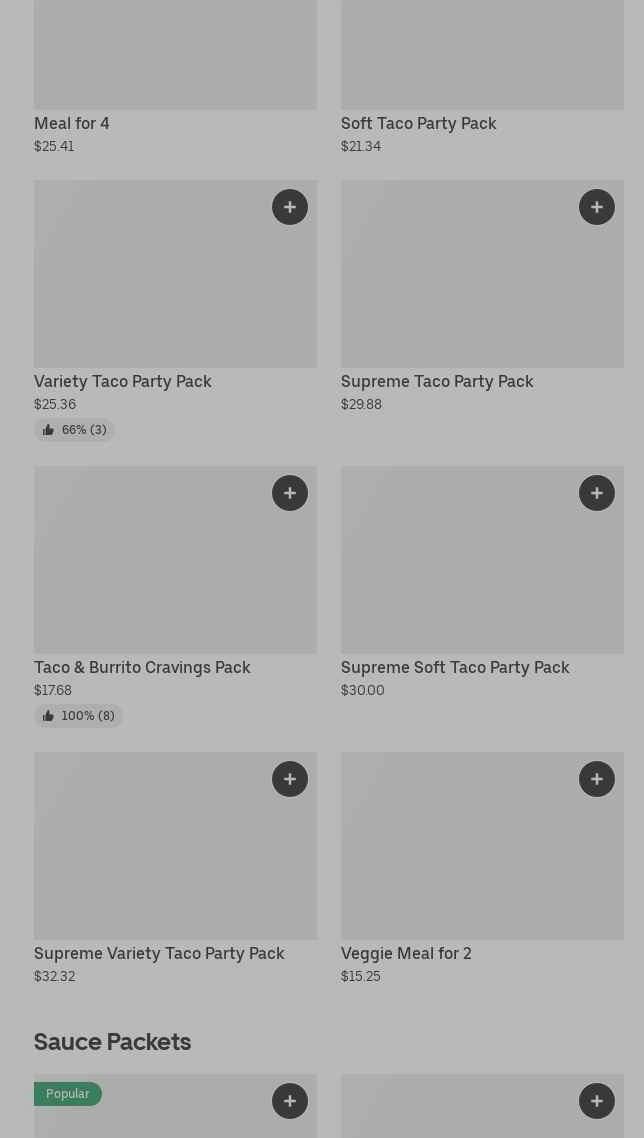View Supreme Taco Party Pack details

tap(482, 298)
